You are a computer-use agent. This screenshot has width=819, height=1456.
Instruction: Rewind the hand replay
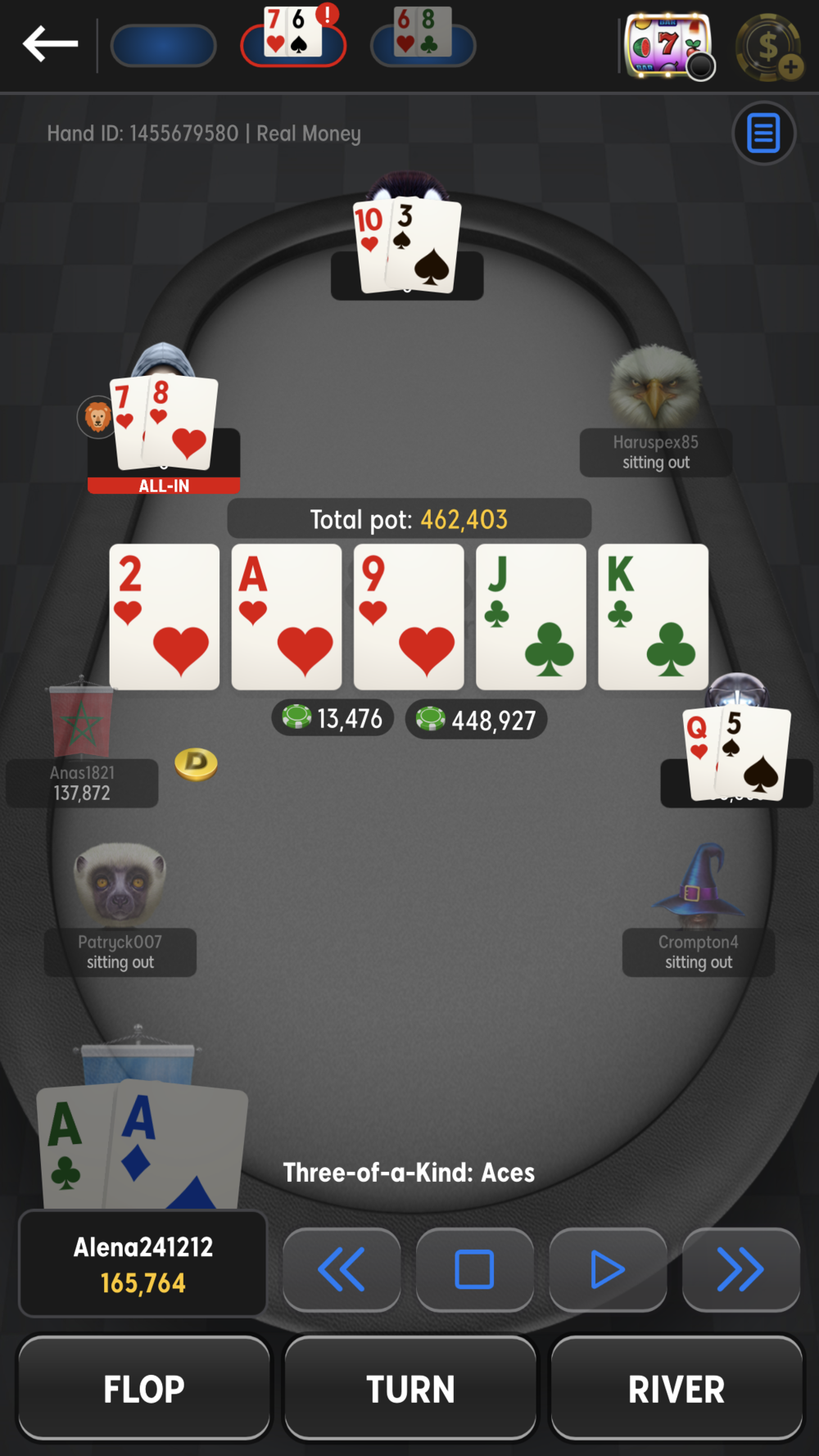pyautogui.click(x=342, y=1269)
